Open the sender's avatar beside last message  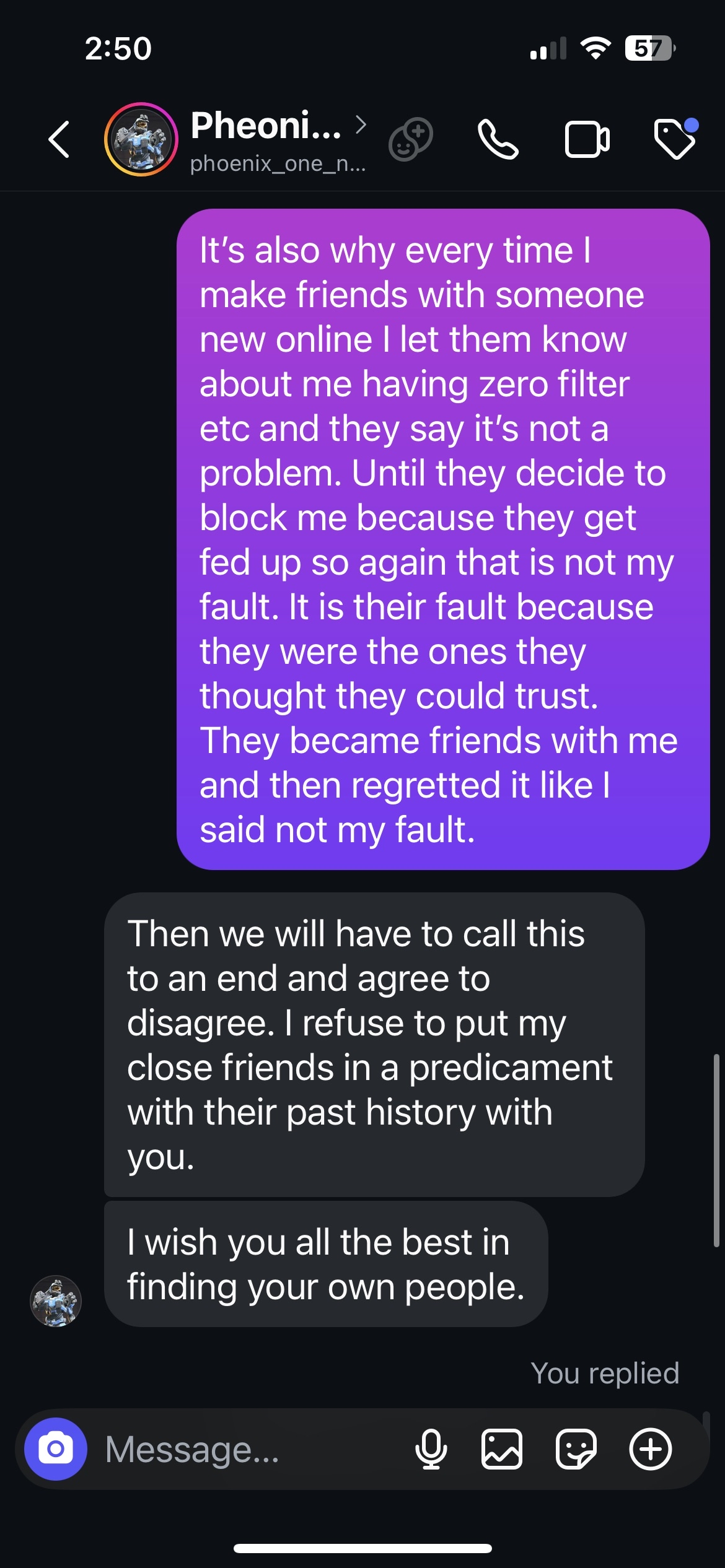coord(56,1300)
